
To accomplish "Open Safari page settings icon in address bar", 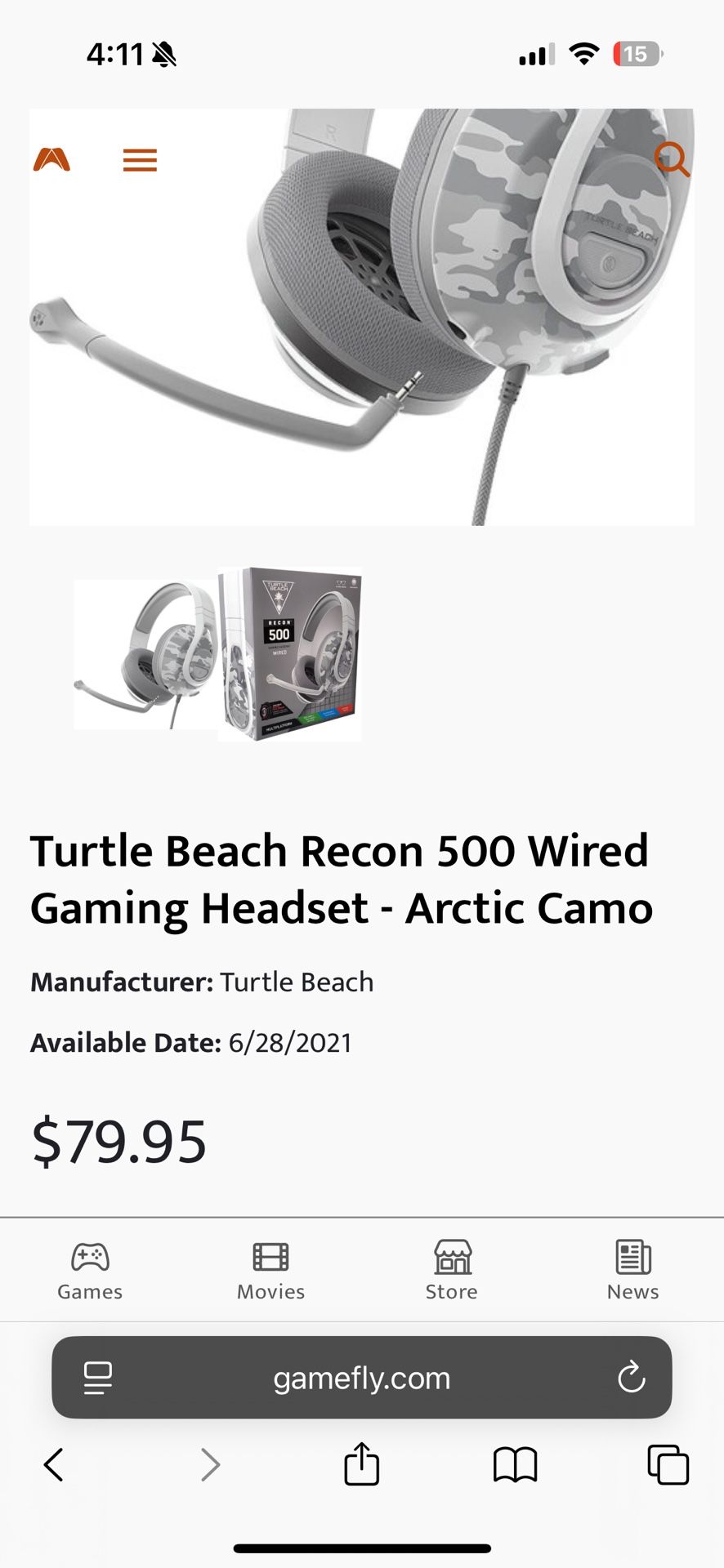I will (x=98, y=1377).
